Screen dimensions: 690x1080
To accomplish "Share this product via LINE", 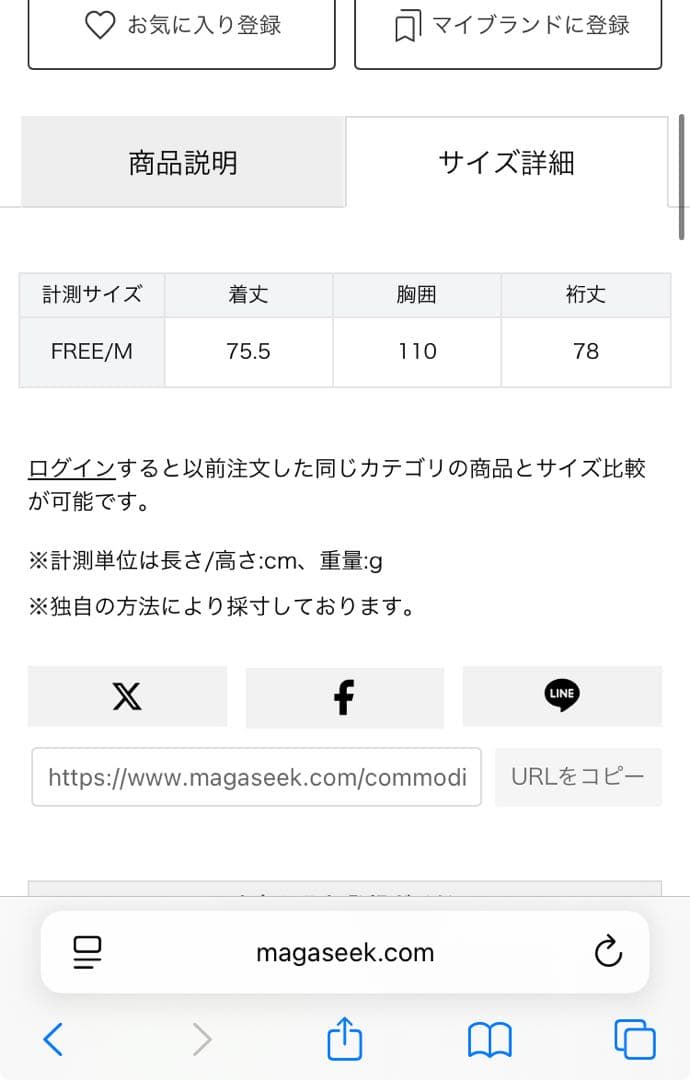I will coord(562,696).
